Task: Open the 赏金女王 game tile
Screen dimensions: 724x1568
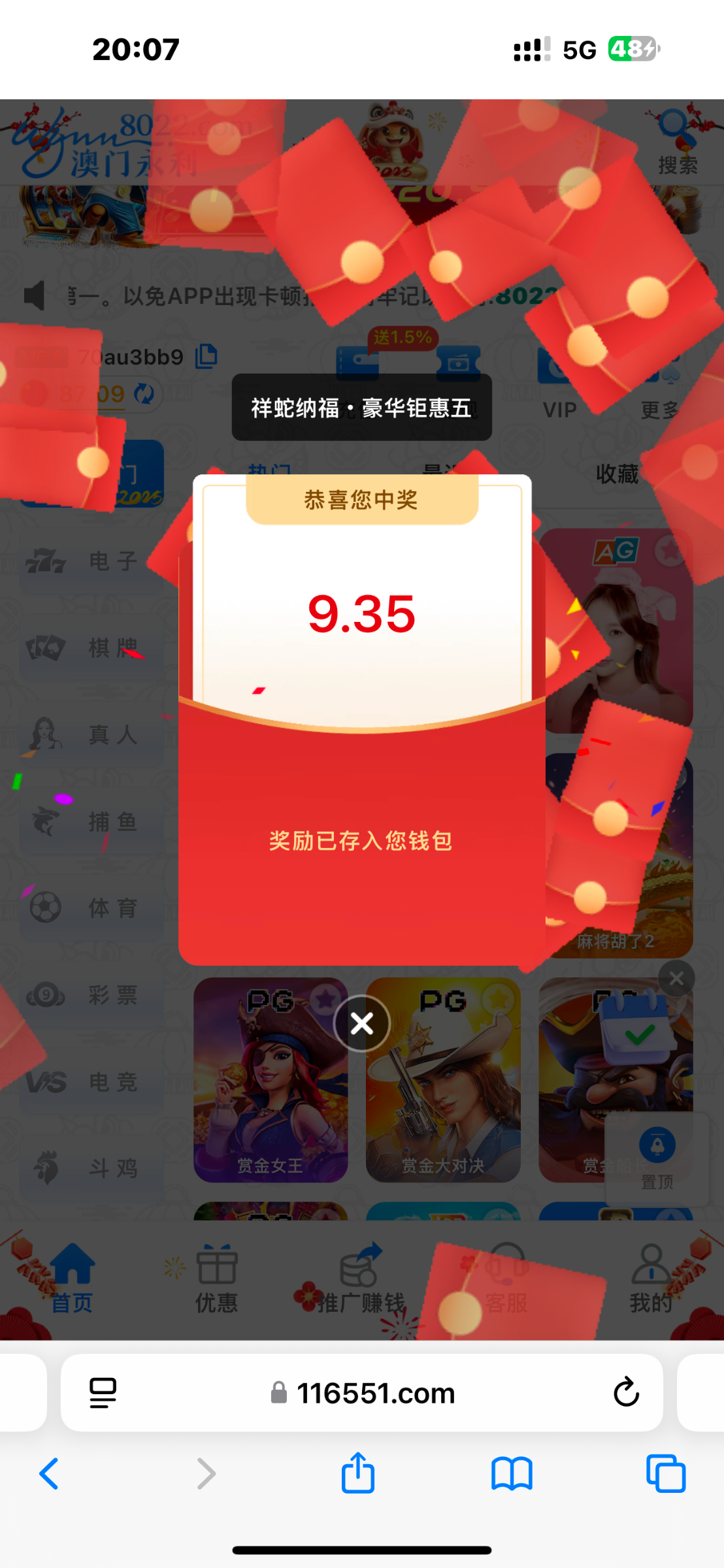Action: click(271, 1079)
